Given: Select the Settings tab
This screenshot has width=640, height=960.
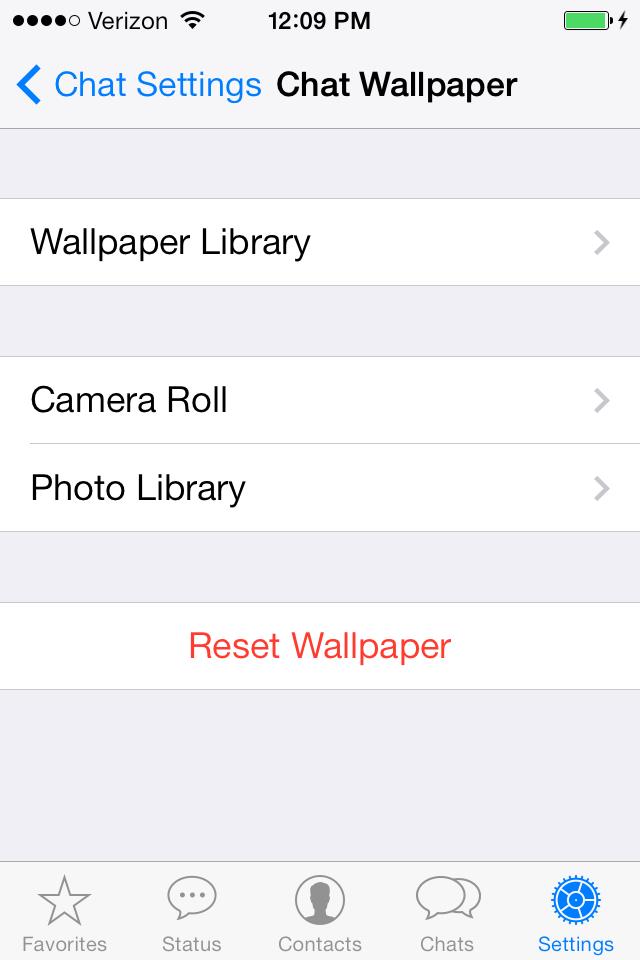Looking at the screenshot, I should coord(575,913).
